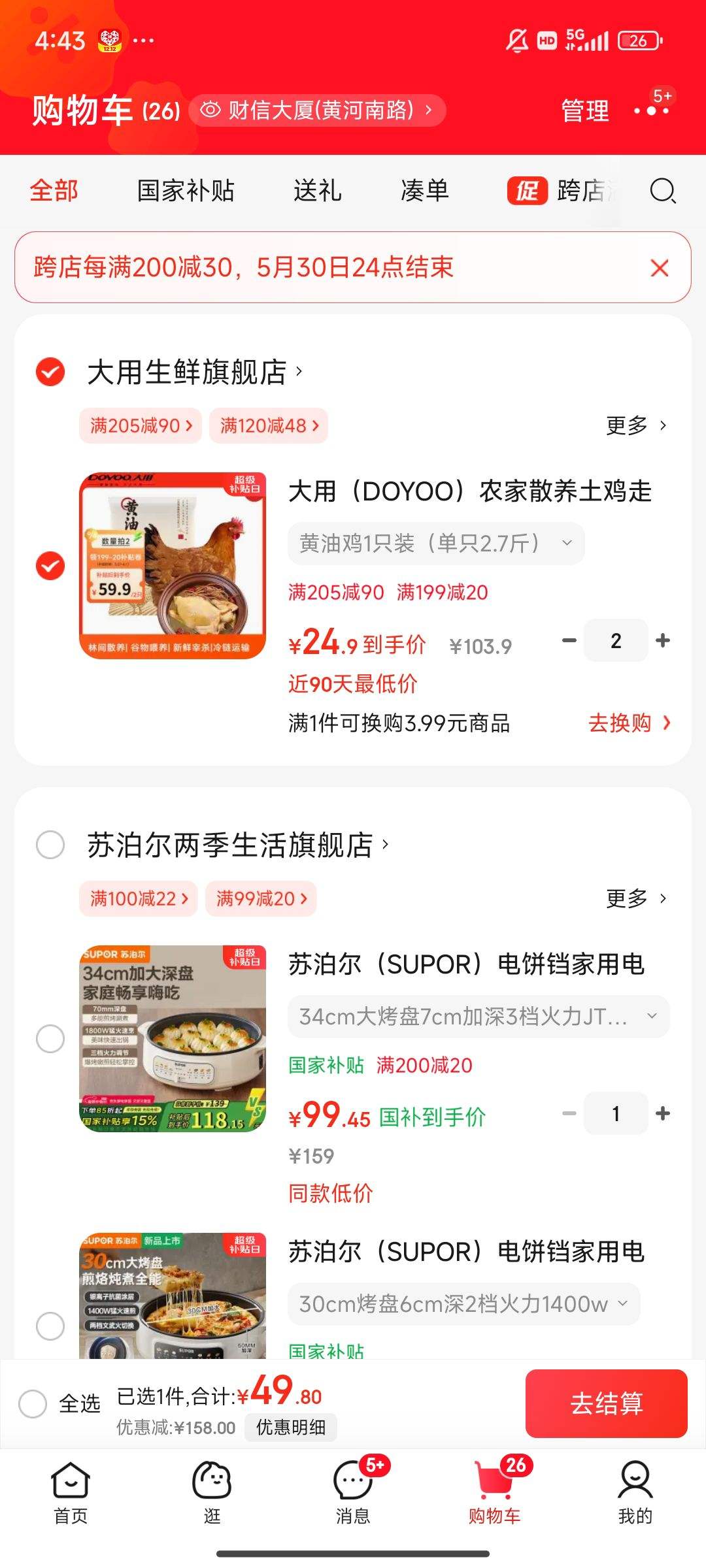Open the search icon in cart tabs
Image resolution: width=706 pixels, height=1568 pixels.
pyautogui.click(x=662, y=191)
